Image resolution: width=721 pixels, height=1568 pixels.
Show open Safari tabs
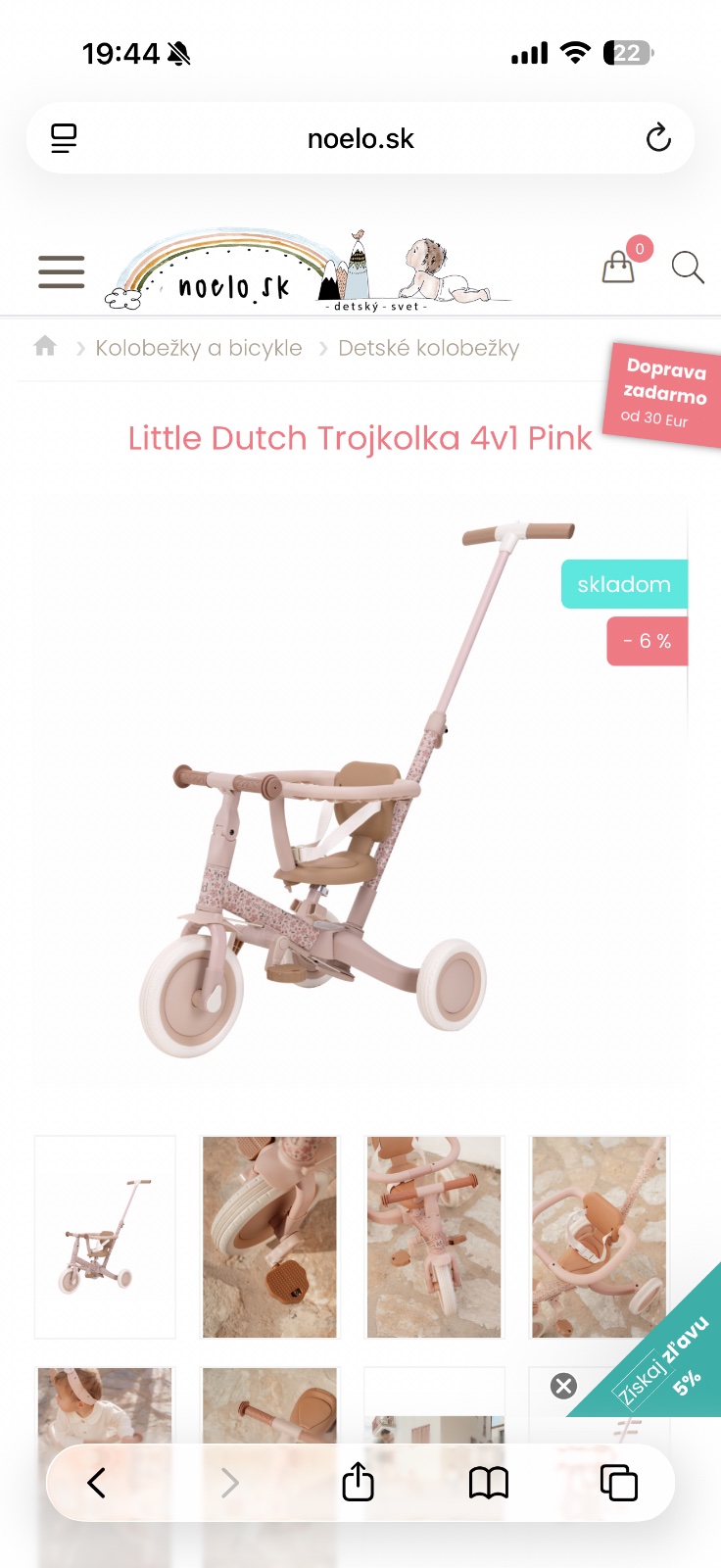pos(618,1483)
